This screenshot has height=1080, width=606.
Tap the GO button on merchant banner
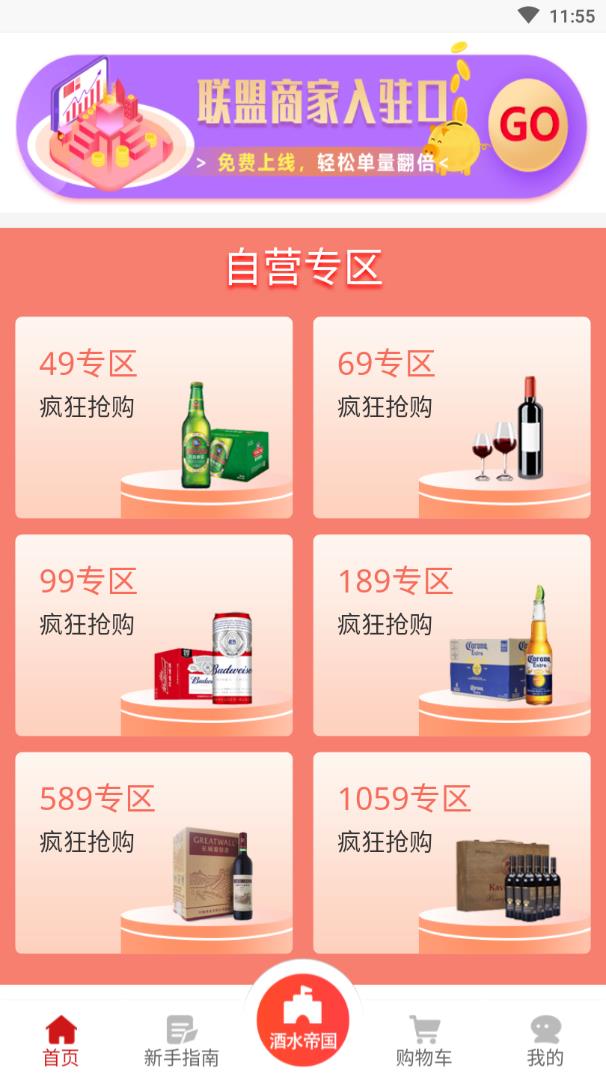tap(528, 125)
